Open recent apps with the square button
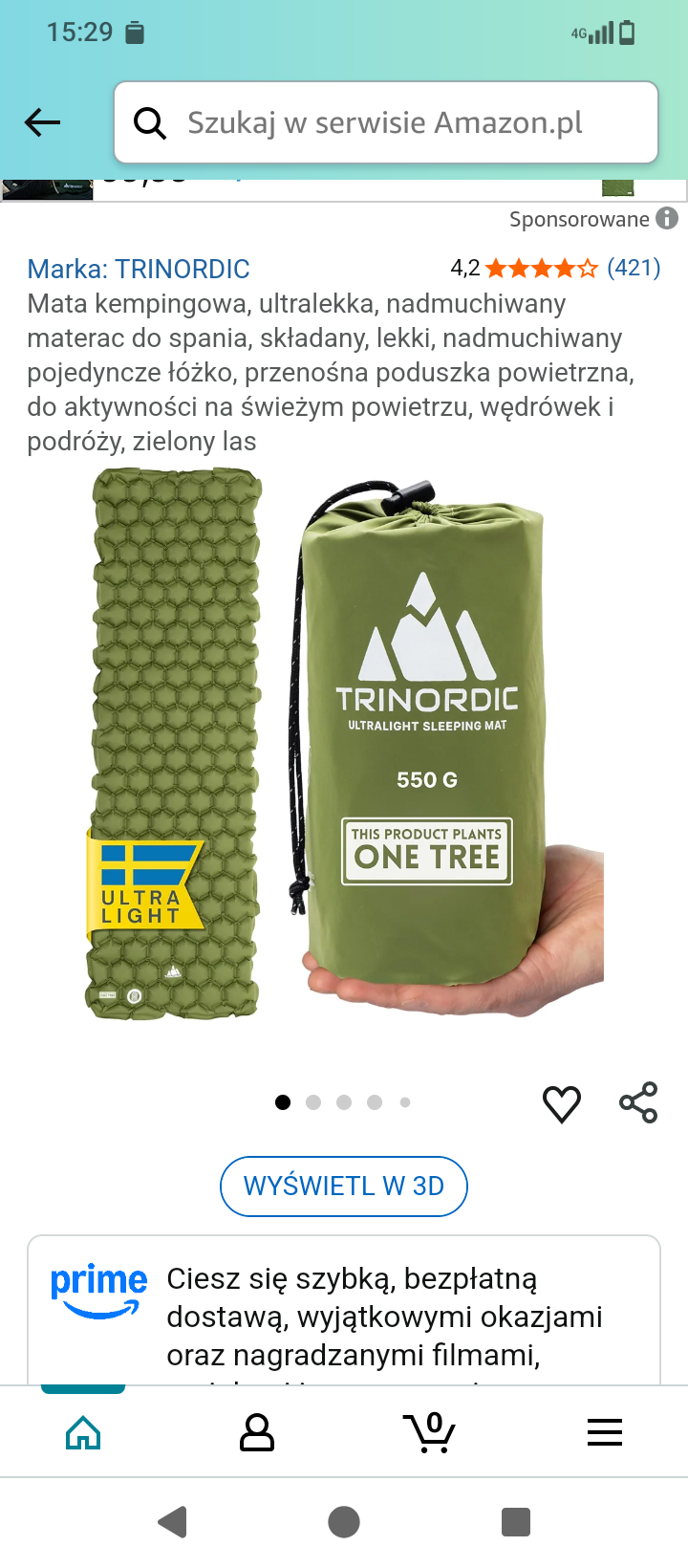The height and width of the screenshot is (1568, 688). (x=516, y=1521)
